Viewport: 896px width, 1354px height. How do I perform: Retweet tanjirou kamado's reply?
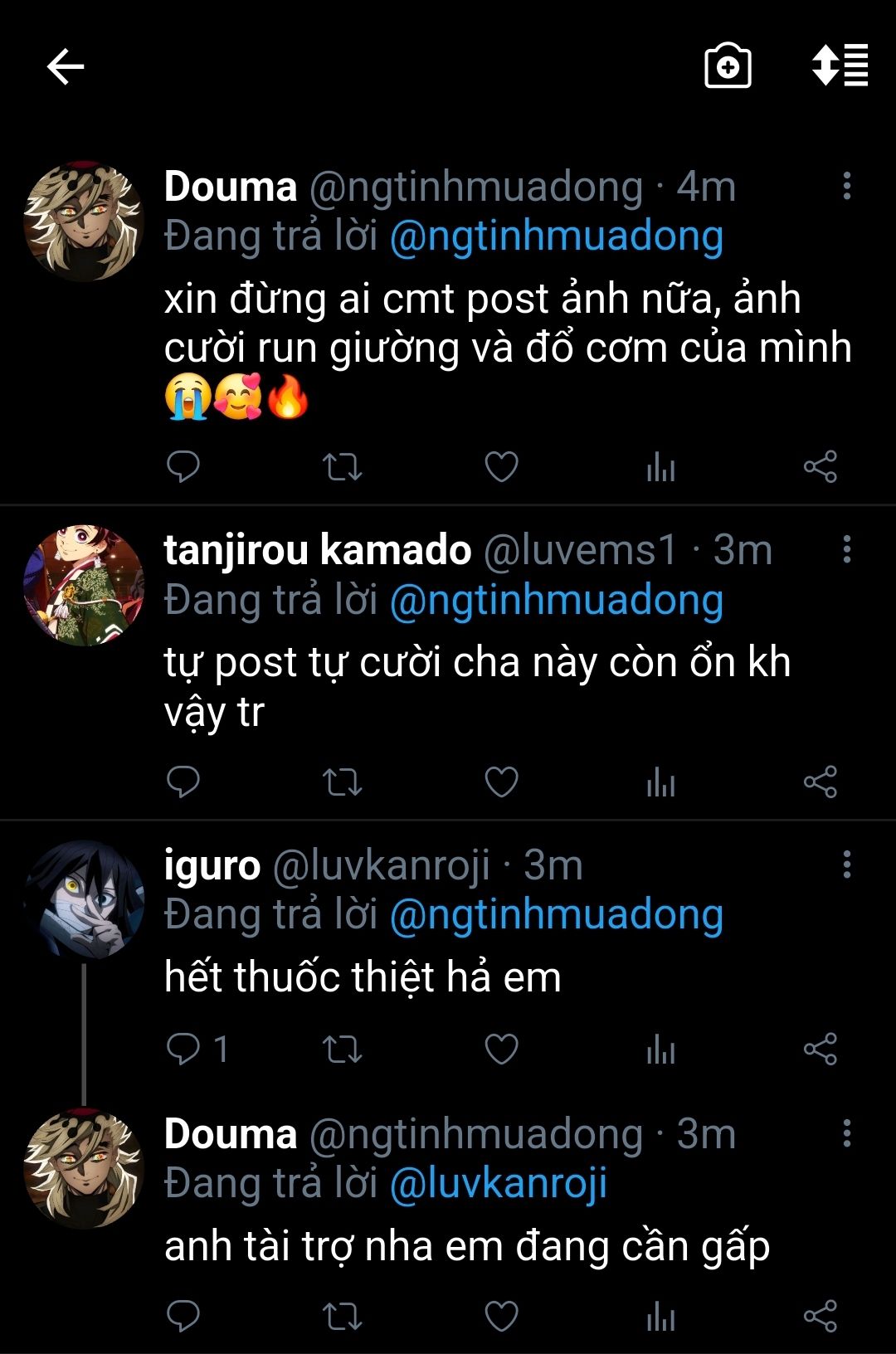click(342, 782)
